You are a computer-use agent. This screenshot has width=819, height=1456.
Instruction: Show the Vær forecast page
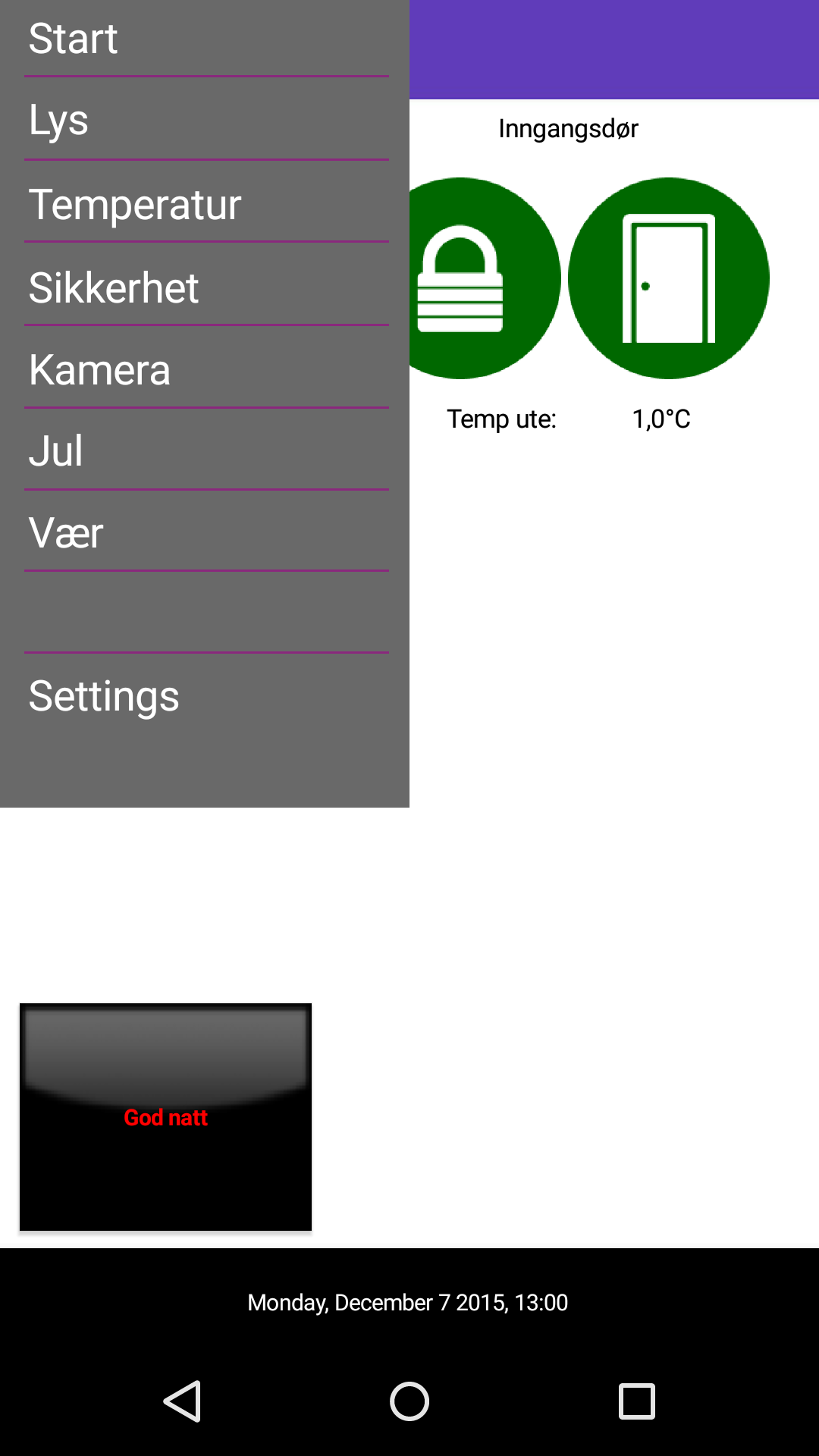[206, 532]
